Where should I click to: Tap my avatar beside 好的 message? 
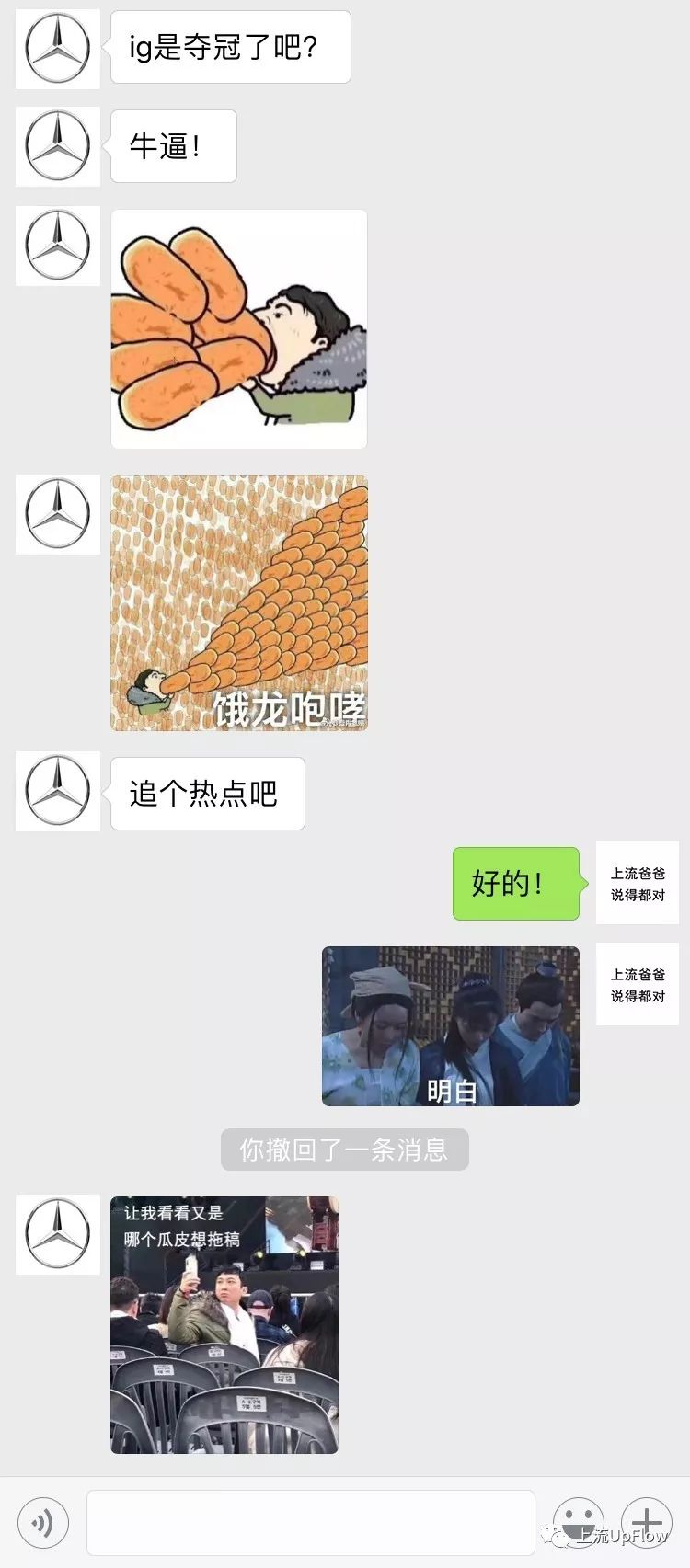(638, 883)
